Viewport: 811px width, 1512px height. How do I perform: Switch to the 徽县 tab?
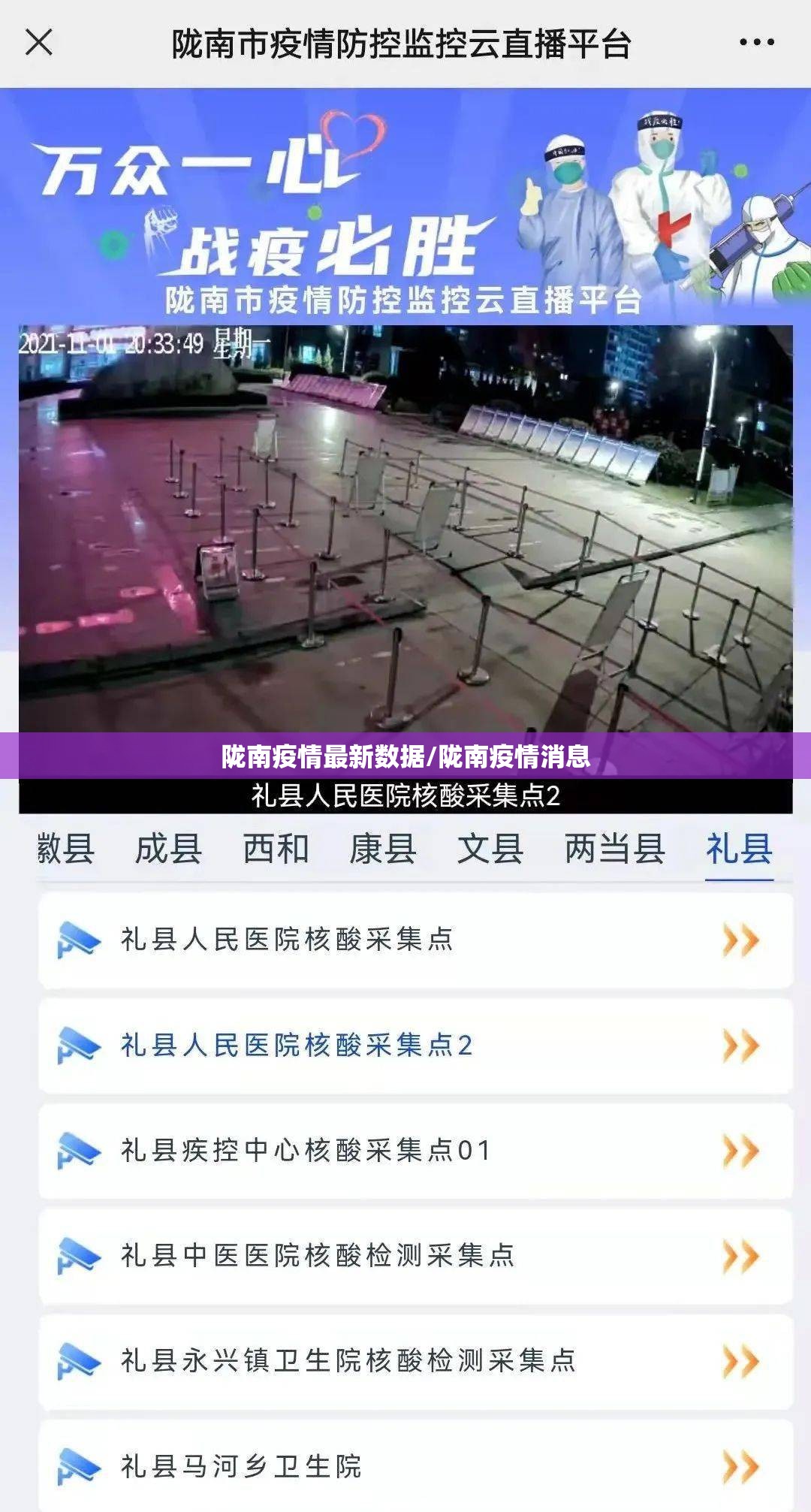(65, 850)
